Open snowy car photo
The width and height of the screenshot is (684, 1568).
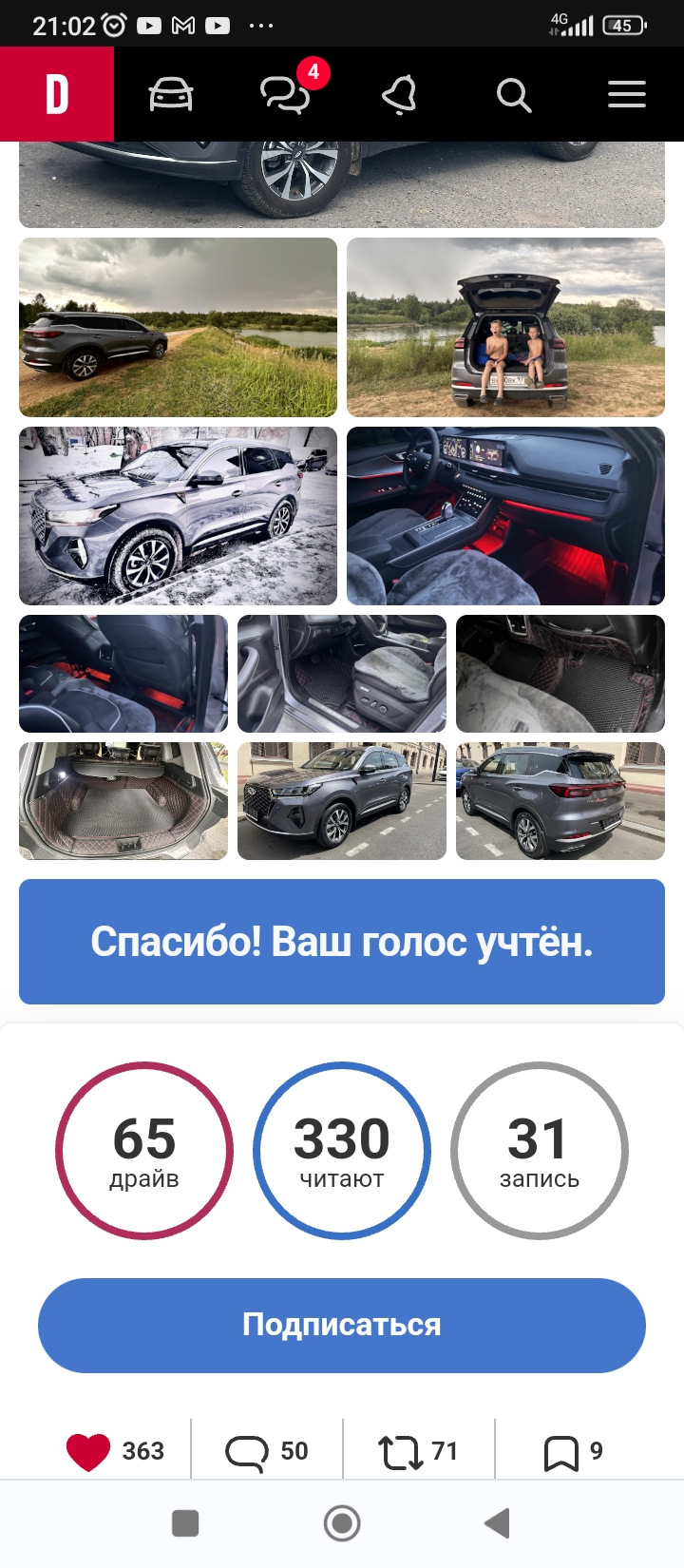coord(178,516)
